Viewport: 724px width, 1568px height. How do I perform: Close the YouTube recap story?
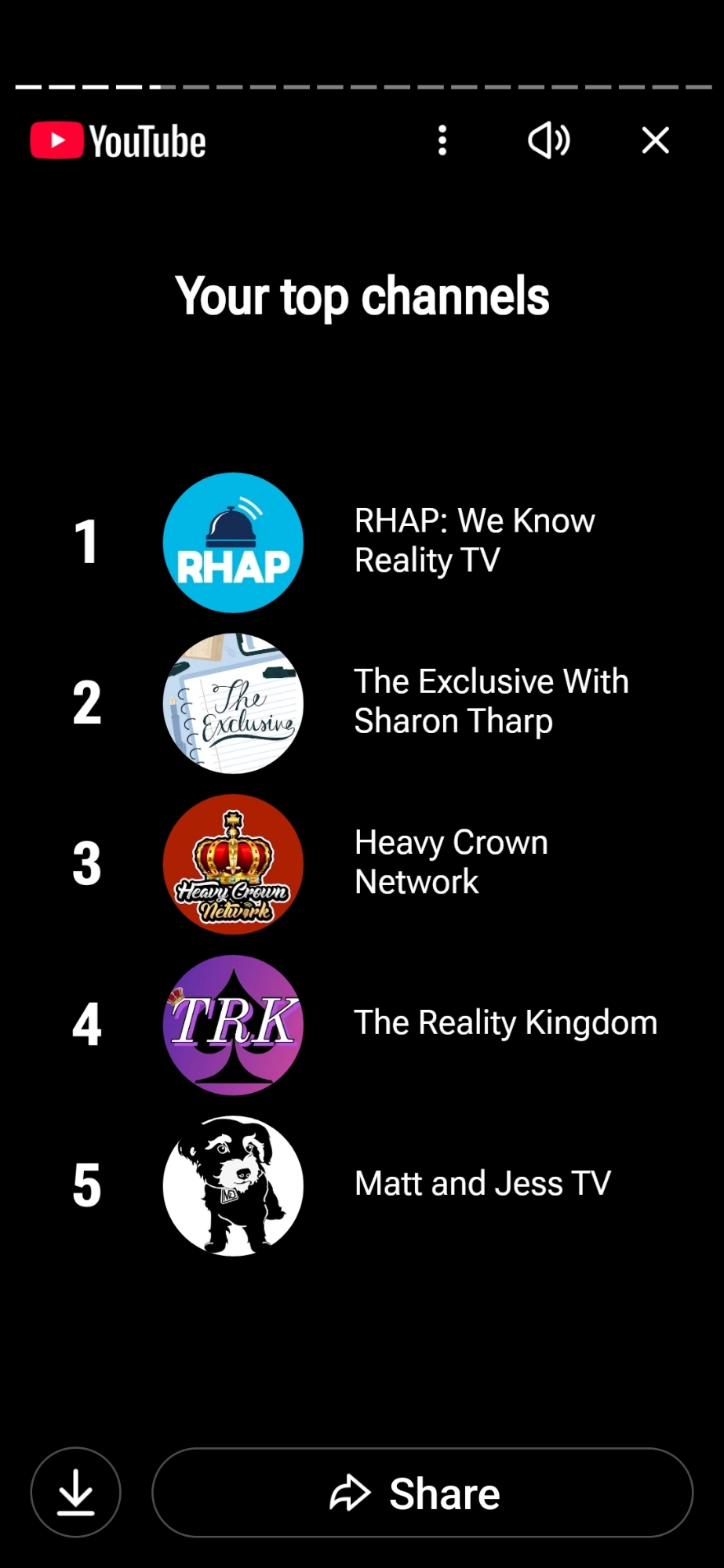point(655,140)
